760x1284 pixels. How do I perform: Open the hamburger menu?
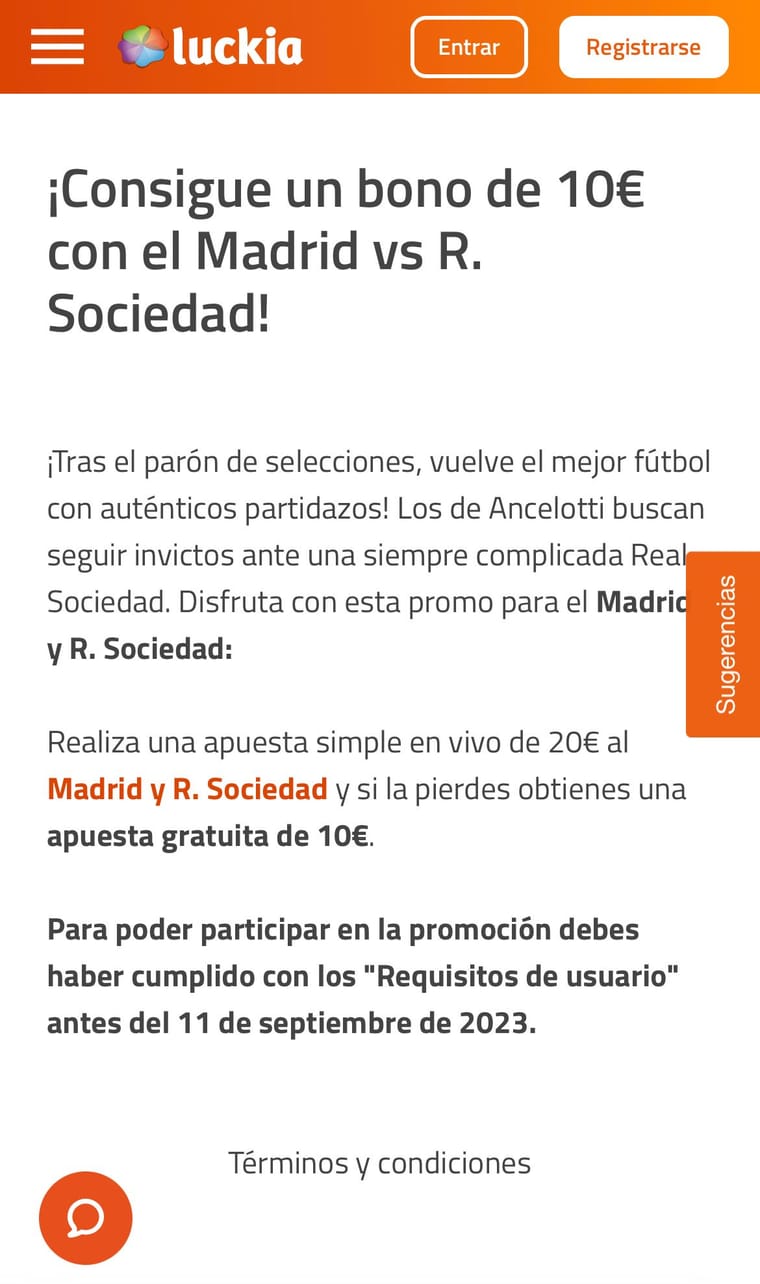(57, 47)
